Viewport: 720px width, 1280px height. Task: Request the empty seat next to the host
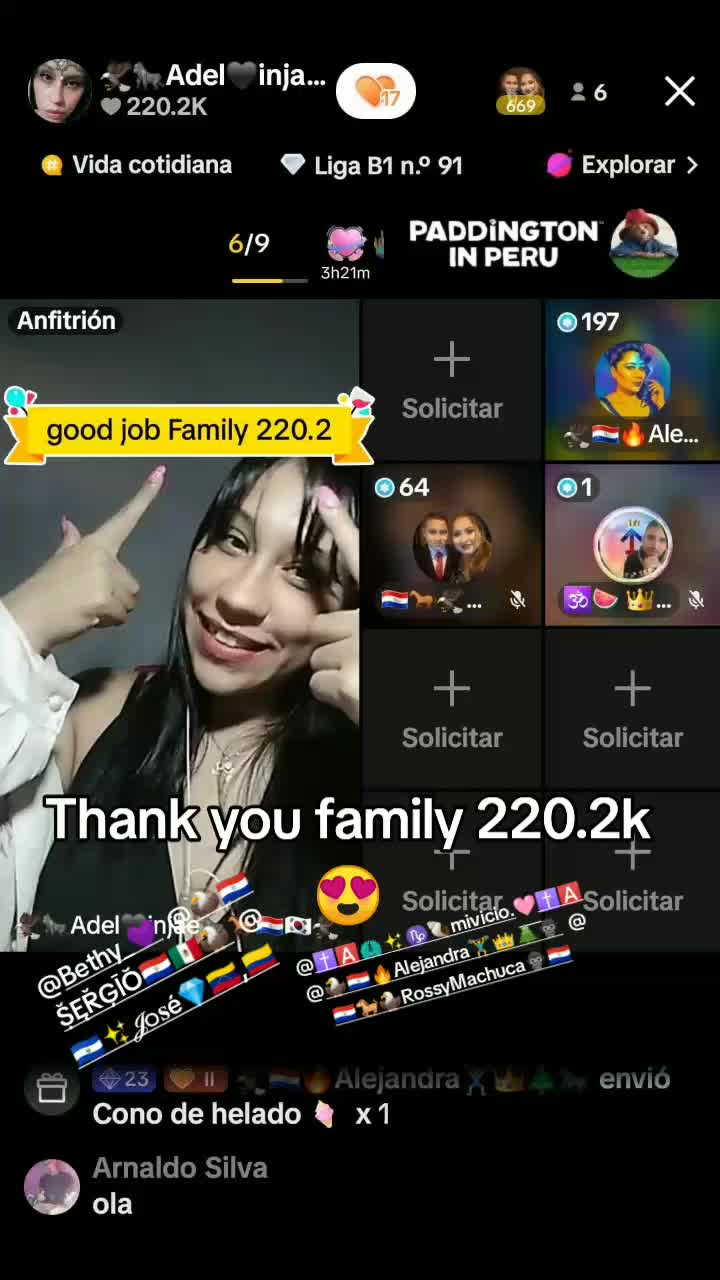point(452,380)
